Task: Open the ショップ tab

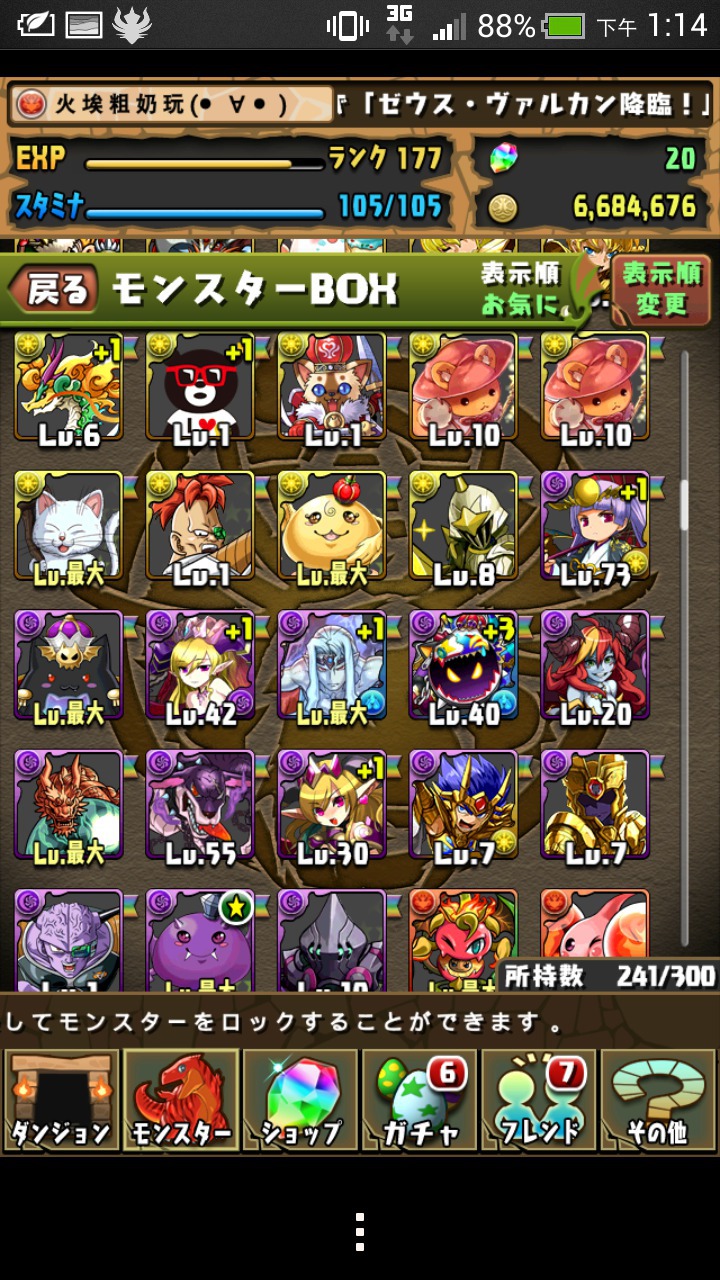Action: (300, 1100)
